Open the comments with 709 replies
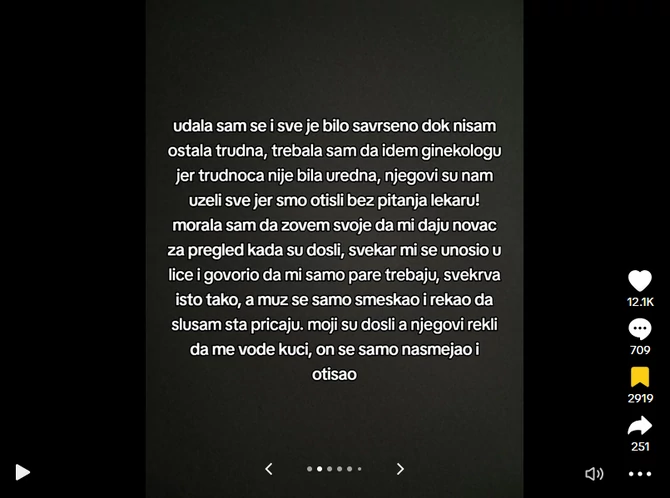Image resolution: width=670 pixels, height=498 pixels. 640,329
